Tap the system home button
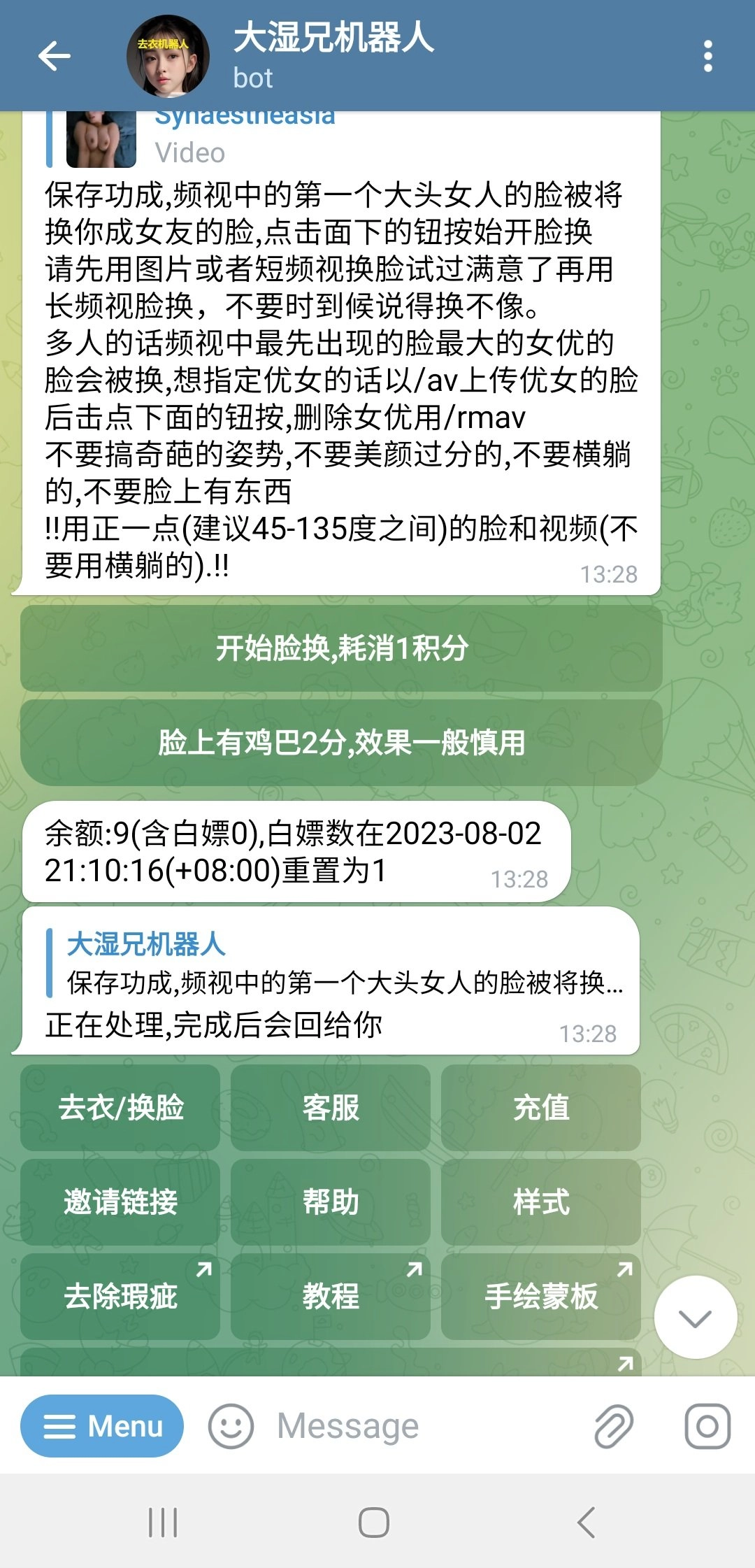755x1568 pixels. (x=374, y=1522)
